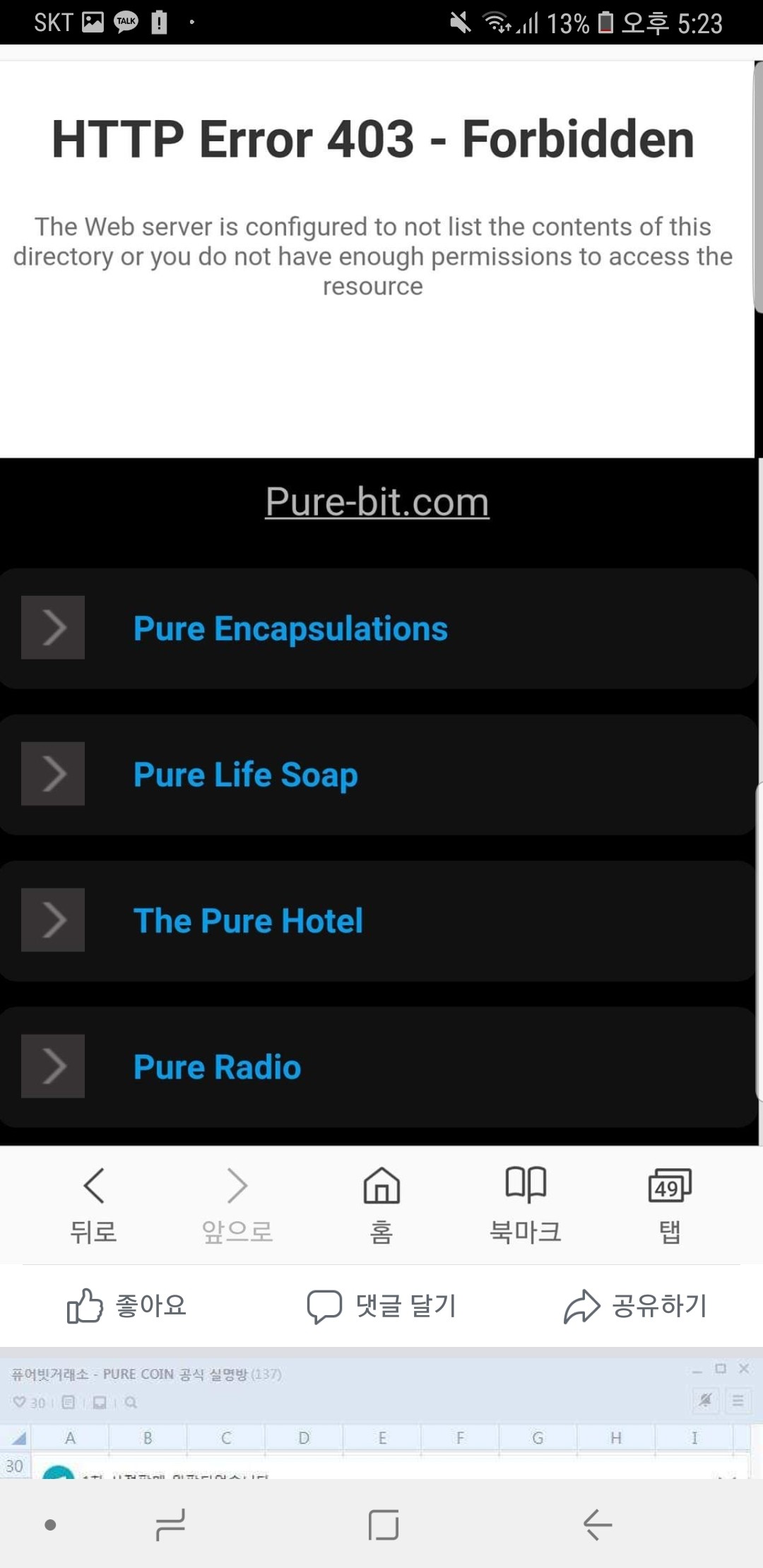Tap 댓글 달기 to write a comment

click(381, 1306)
